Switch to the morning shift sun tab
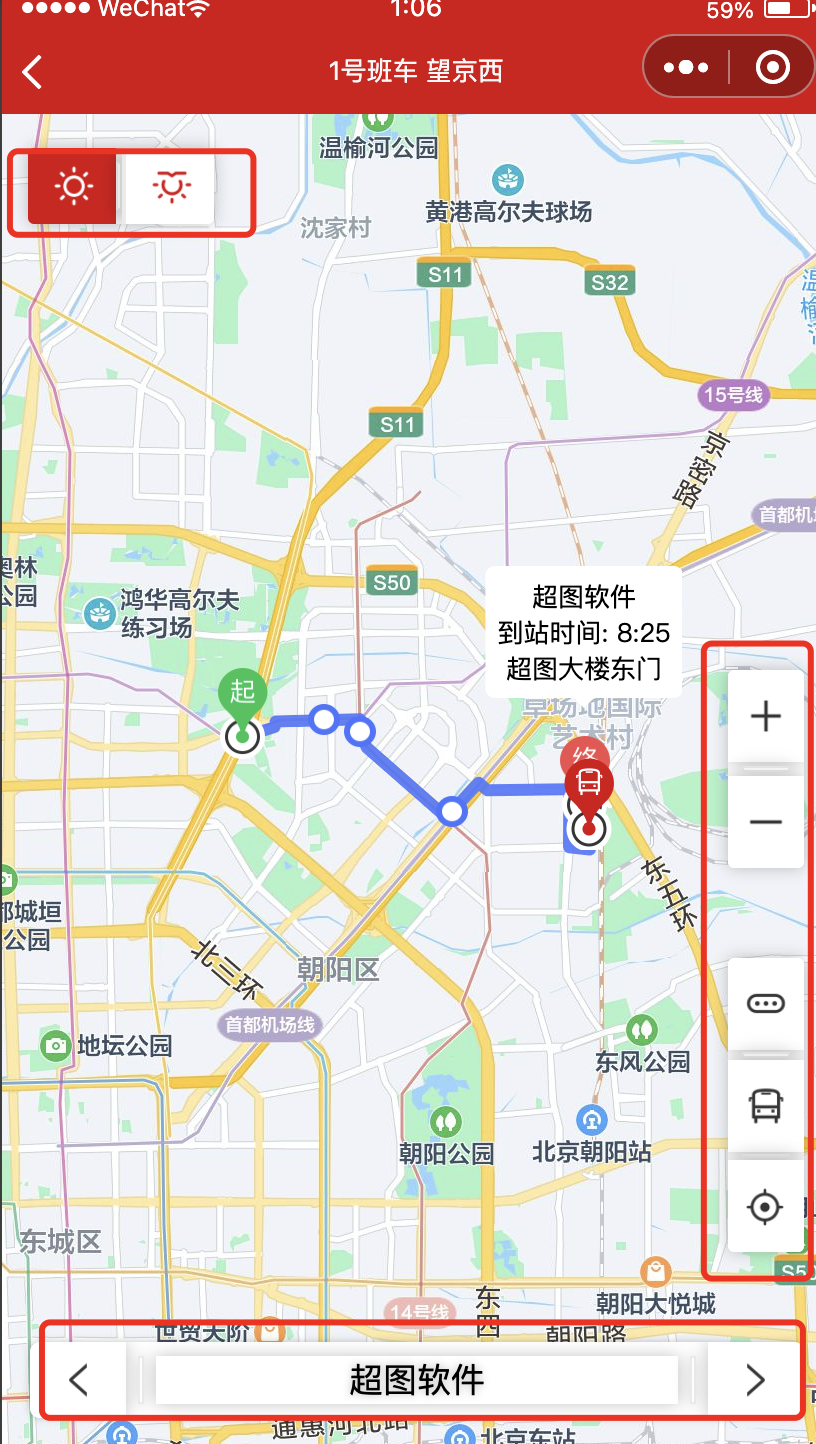 pyautogui.click(x=73, y=187)
